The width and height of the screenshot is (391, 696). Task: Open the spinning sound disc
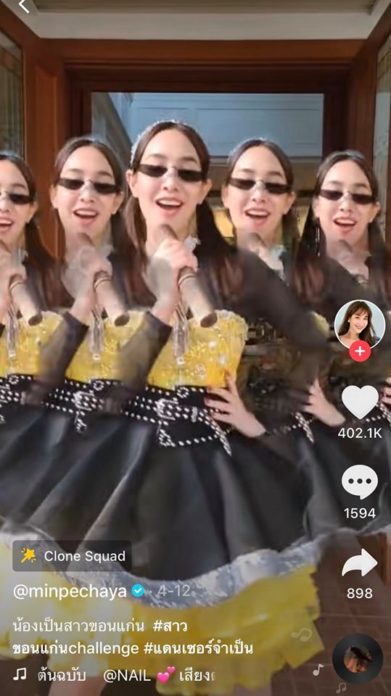click(x=358, y=659)
